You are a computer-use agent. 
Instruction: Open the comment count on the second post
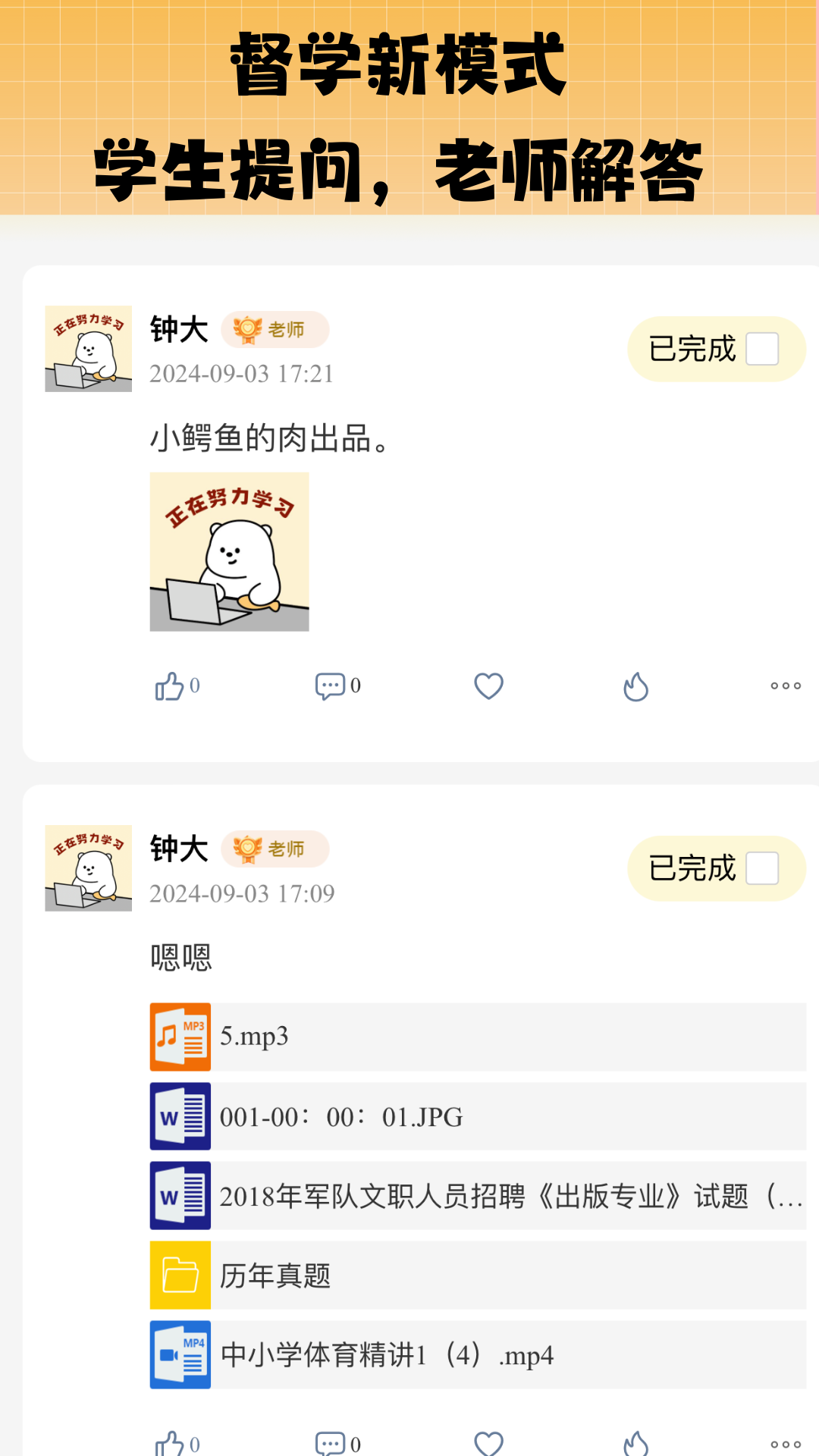[x=331, y=1439]
